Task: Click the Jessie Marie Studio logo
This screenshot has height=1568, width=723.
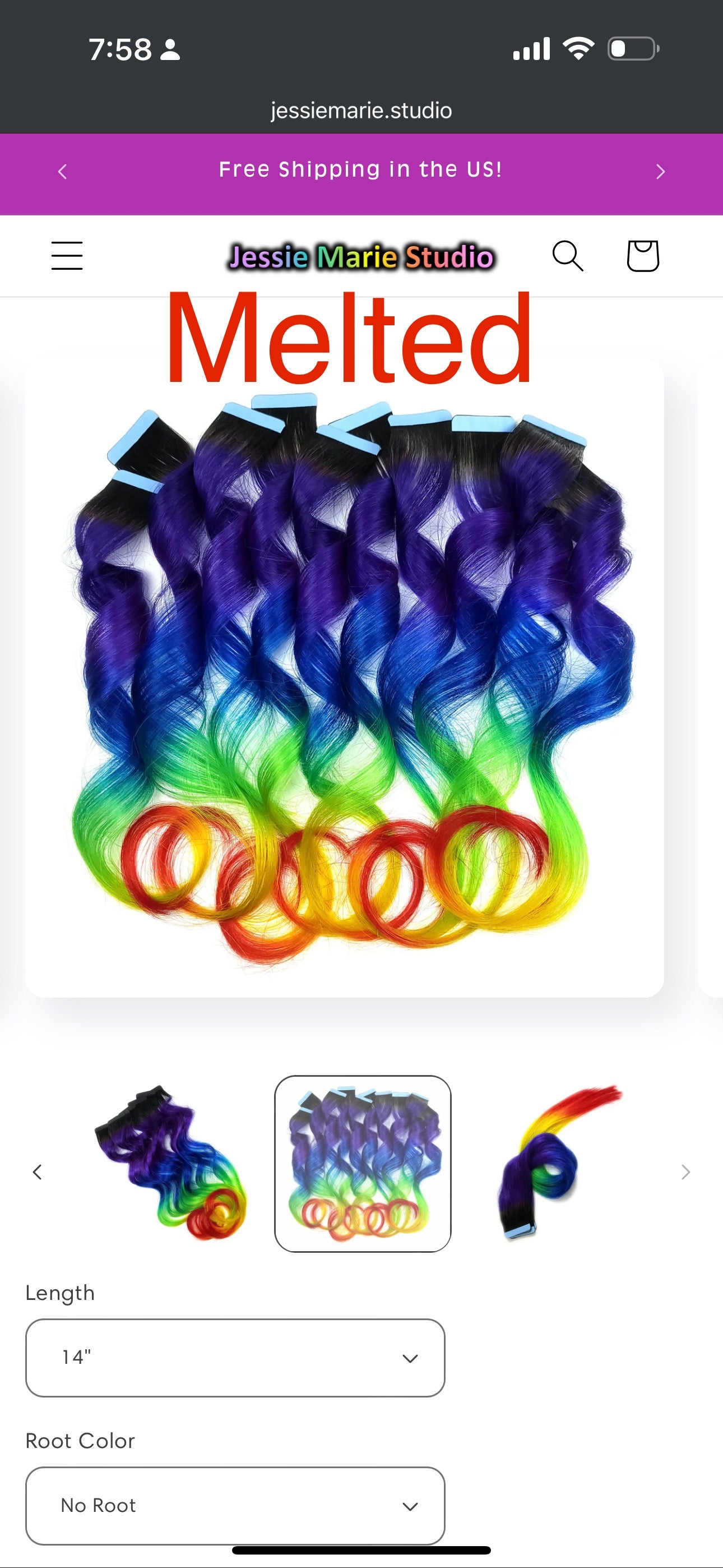Action: 361,257
